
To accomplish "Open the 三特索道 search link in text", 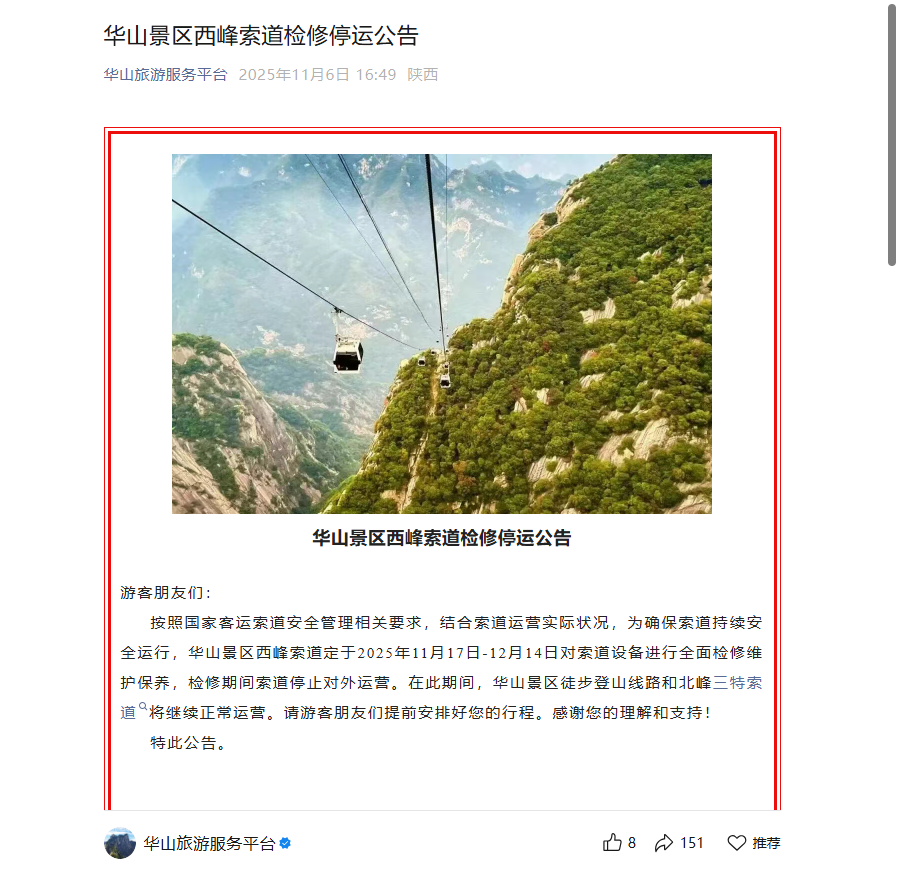I will point(740,684).
